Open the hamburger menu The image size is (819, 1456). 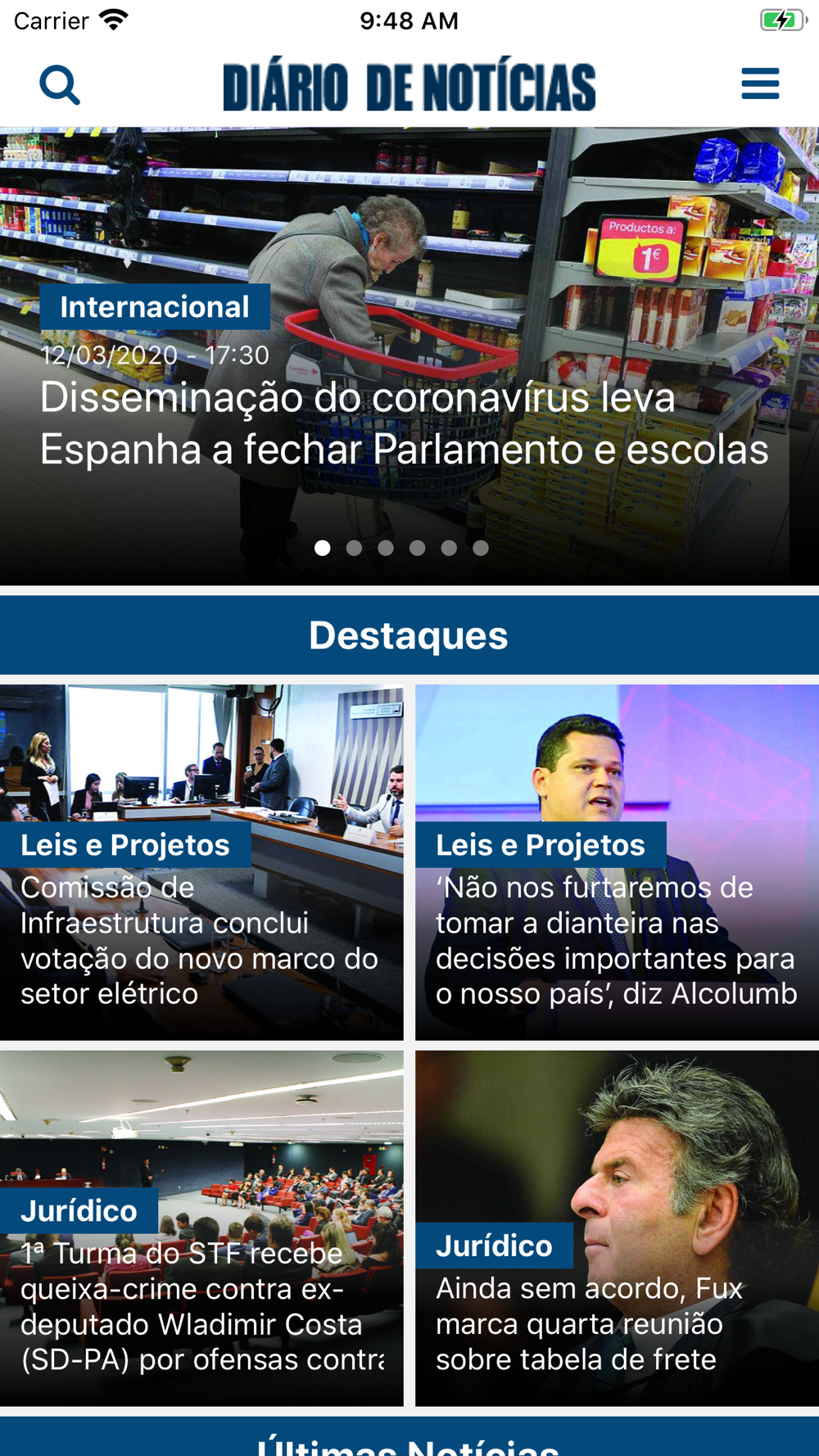pos(760,84)
